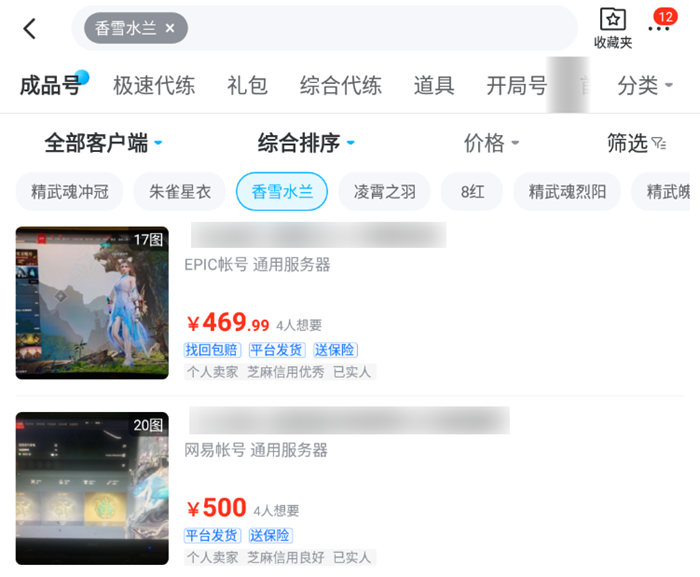The height and width of the screenshot is (577, 700).
Task: Switch to the 开局号 tab
Action: [516, 86]
